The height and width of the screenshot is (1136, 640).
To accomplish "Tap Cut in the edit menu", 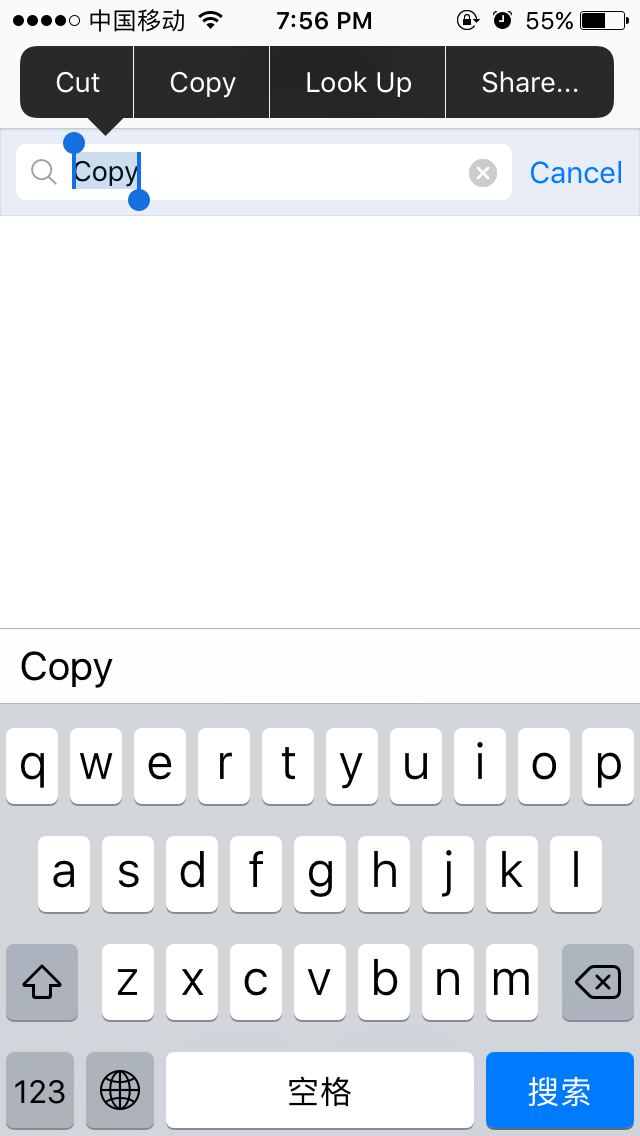I will [77, 82].
